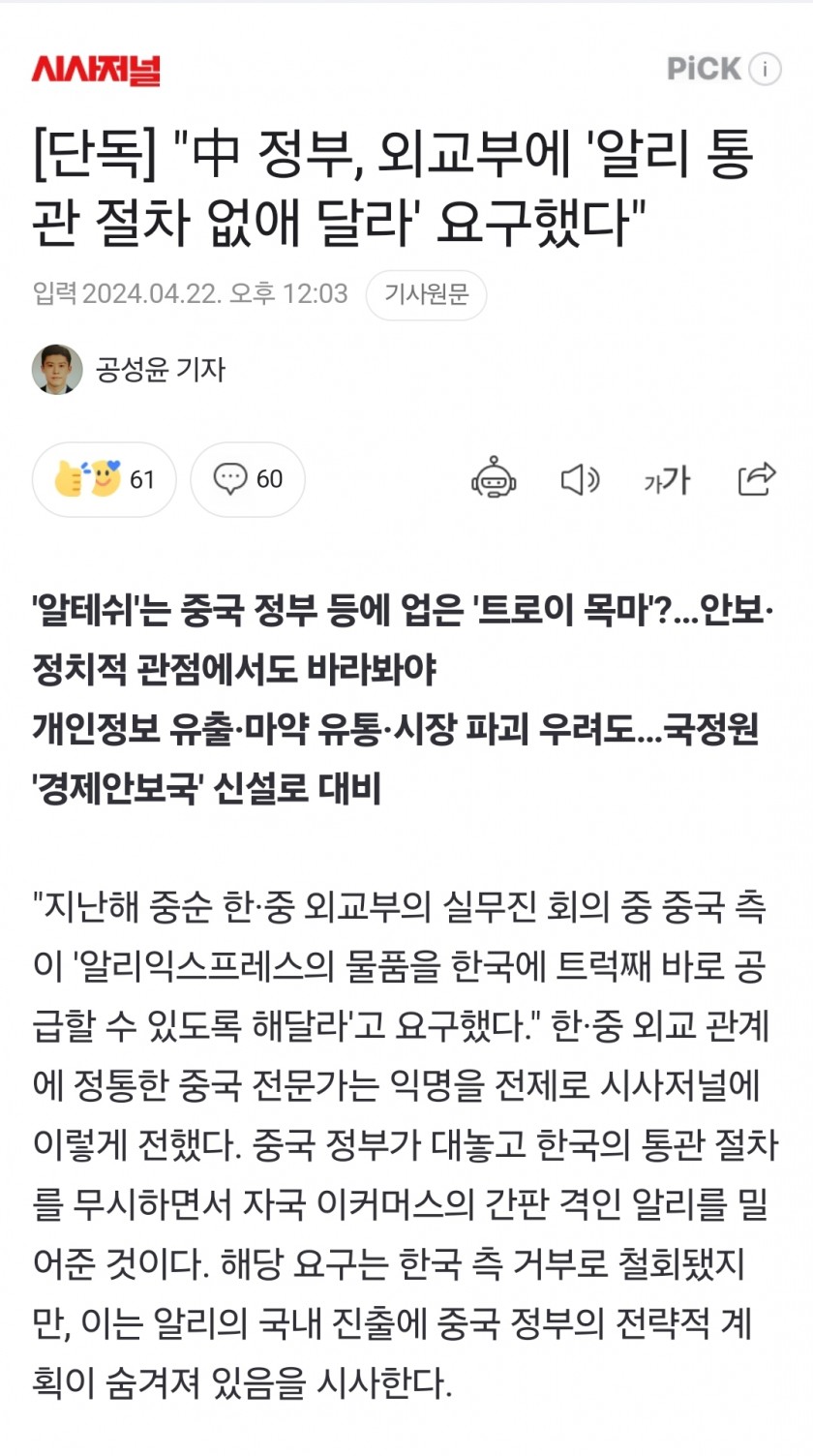Open the original article via 기사원문

[x=426, y=294]
